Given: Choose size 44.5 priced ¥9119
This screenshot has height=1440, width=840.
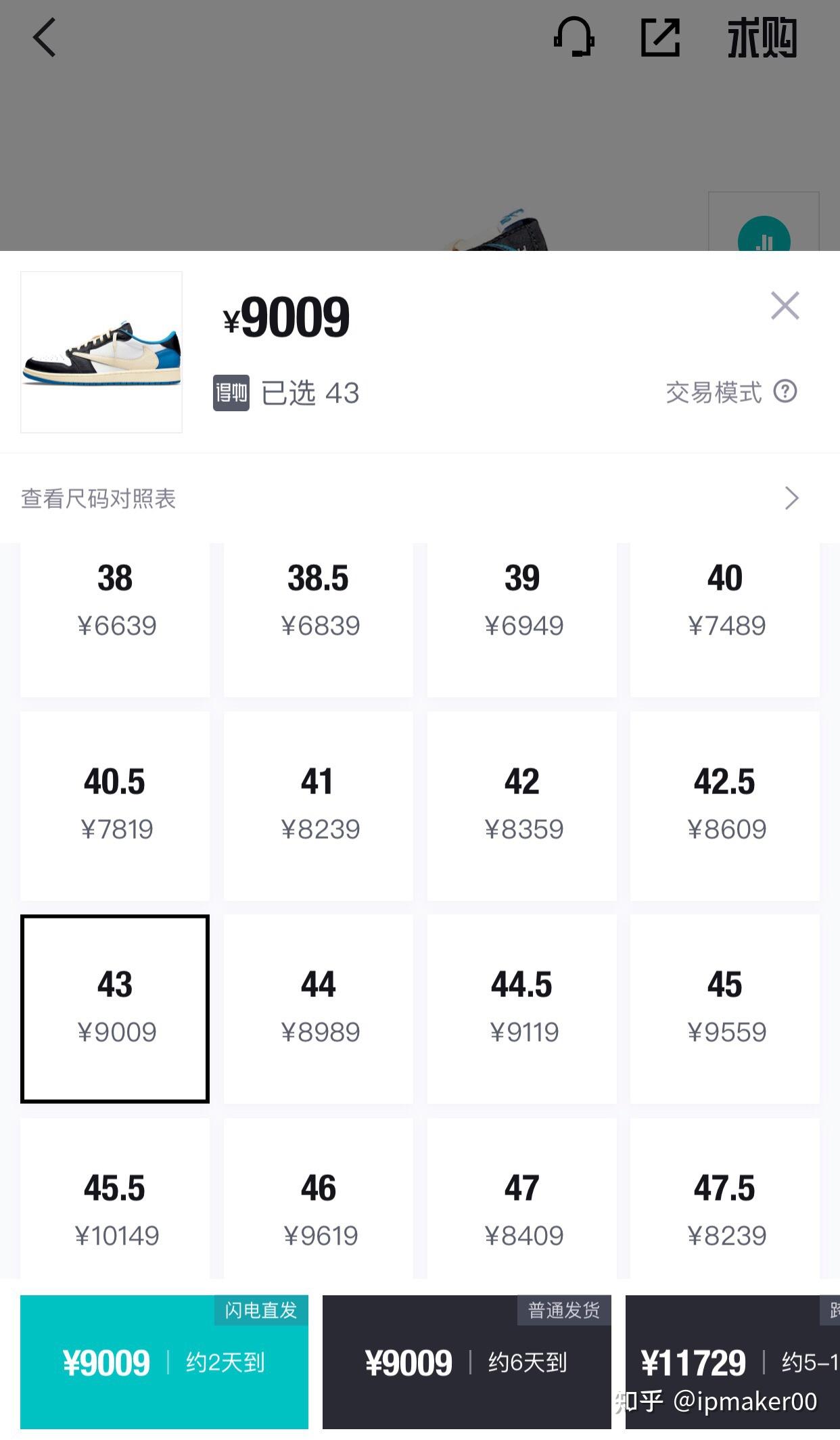Looking at the screenshot, I should click(522, 1008).
